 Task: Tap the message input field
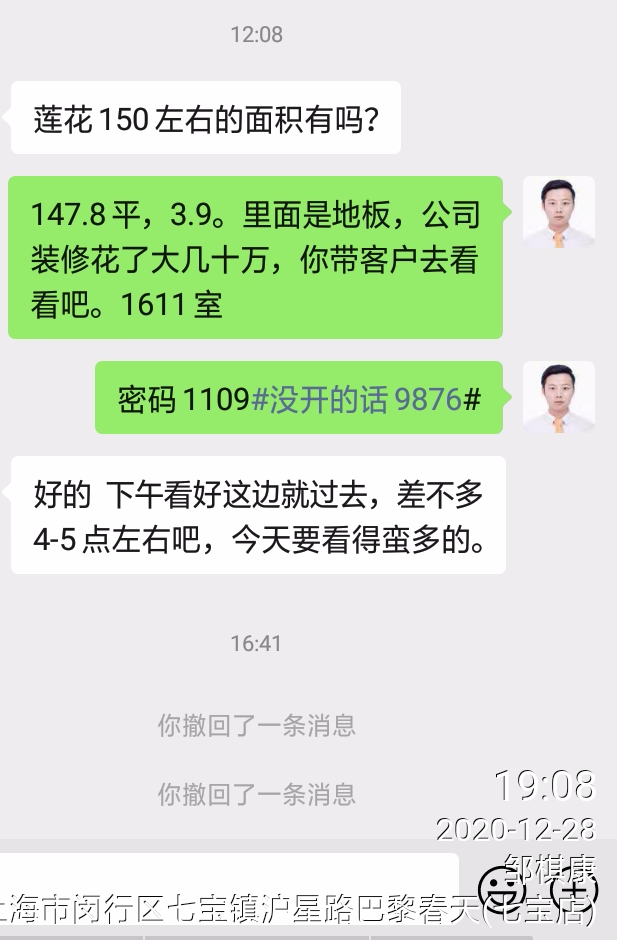coord(230,878)
